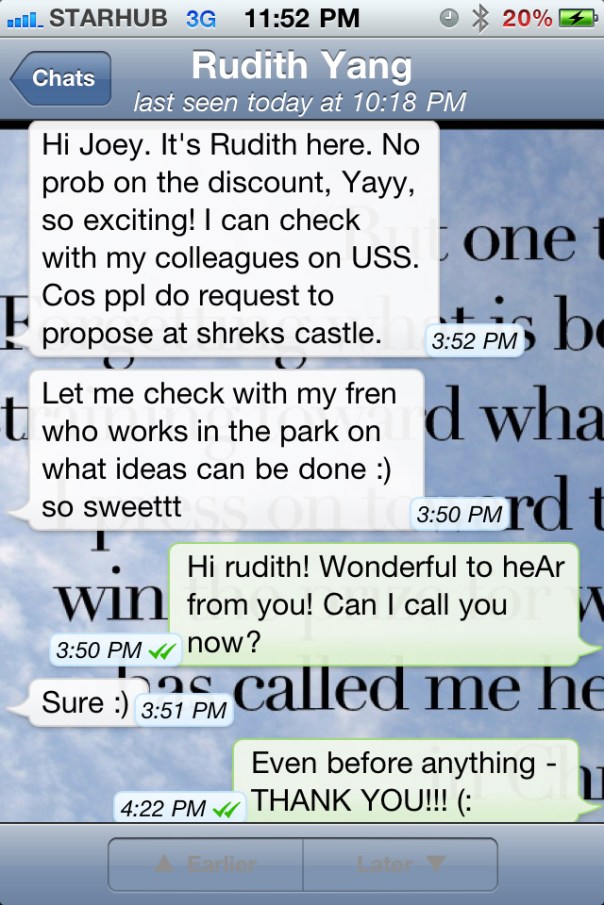Image resolution: width=604 pixels, height=905 pixels.
Task: Jump to Earlier messages
Action: pyautogui.click(x=206, y=864)
